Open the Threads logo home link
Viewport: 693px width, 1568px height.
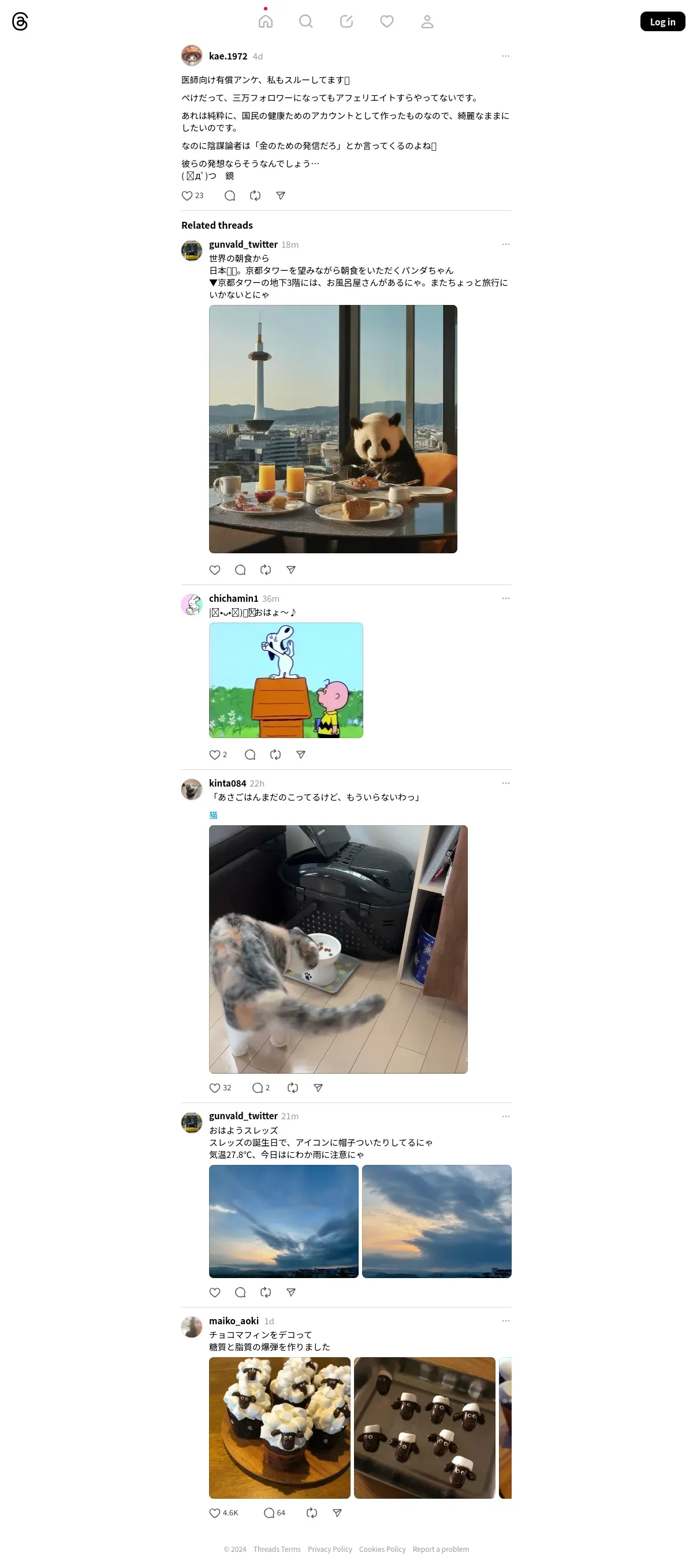pyautogui.click(x=20, y=21)
